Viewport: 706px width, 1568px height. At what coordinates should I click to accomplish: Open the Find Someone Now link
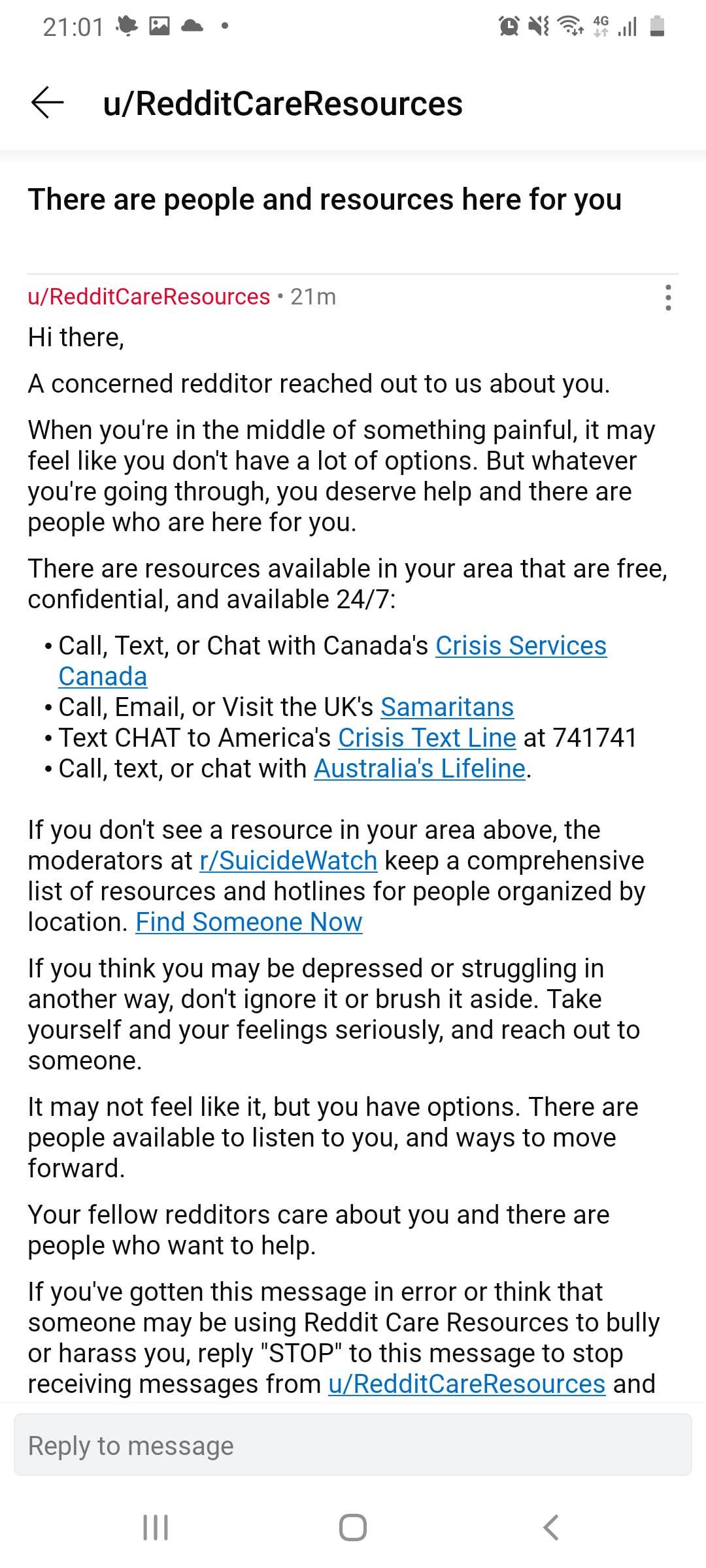click(249, 922)
